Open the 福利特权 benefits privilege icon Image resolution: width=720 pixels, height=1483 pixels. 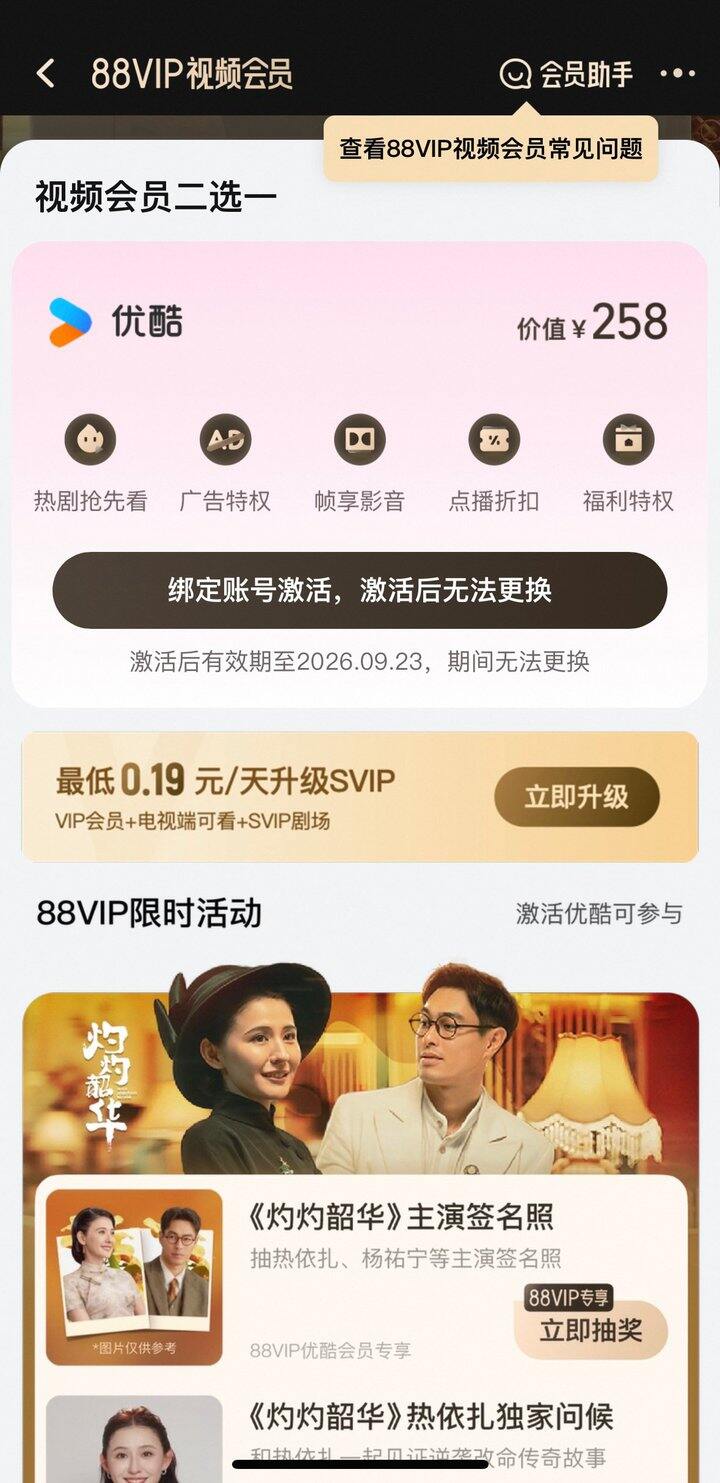click(x=628, y=440)
